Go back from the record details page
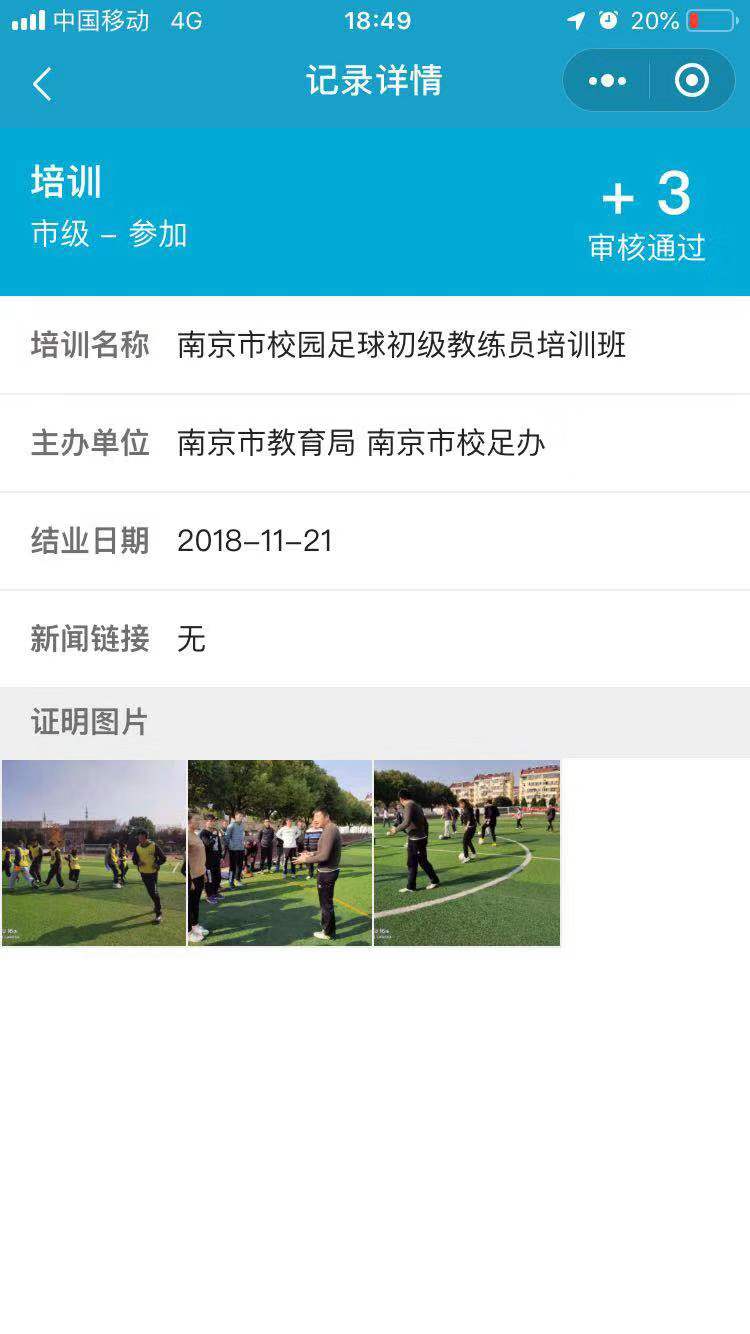The width and height of the screenshot is (750, 1334). [42, 84]
